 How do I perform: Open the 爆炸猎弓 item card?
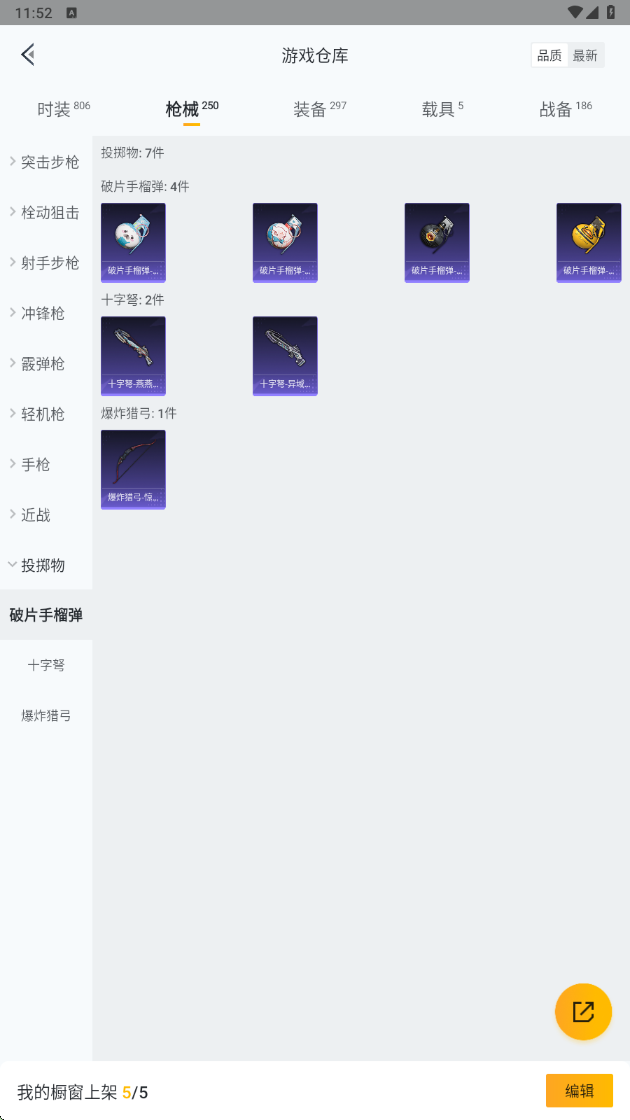pos(133,469)
